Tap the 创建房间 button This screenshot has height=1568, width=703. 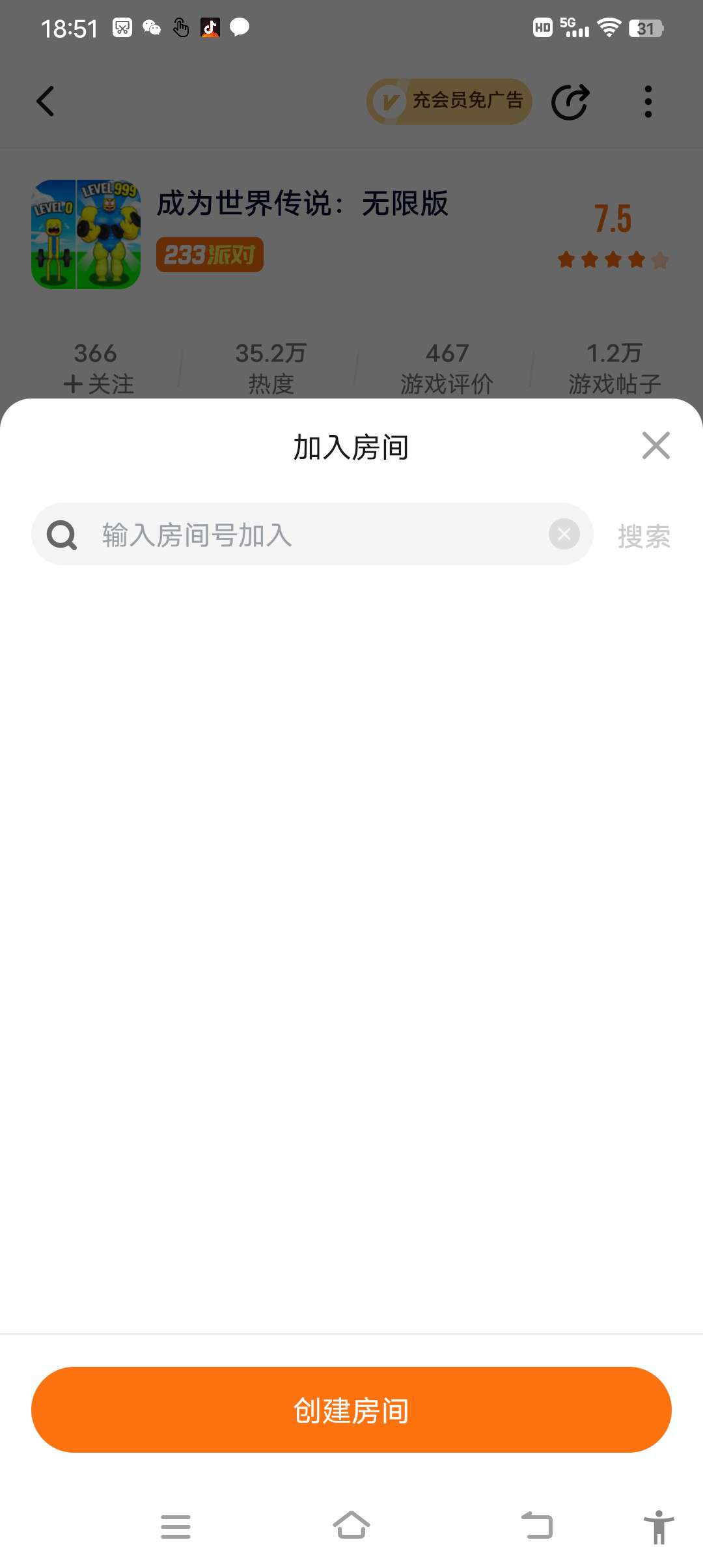(351, 1410)
